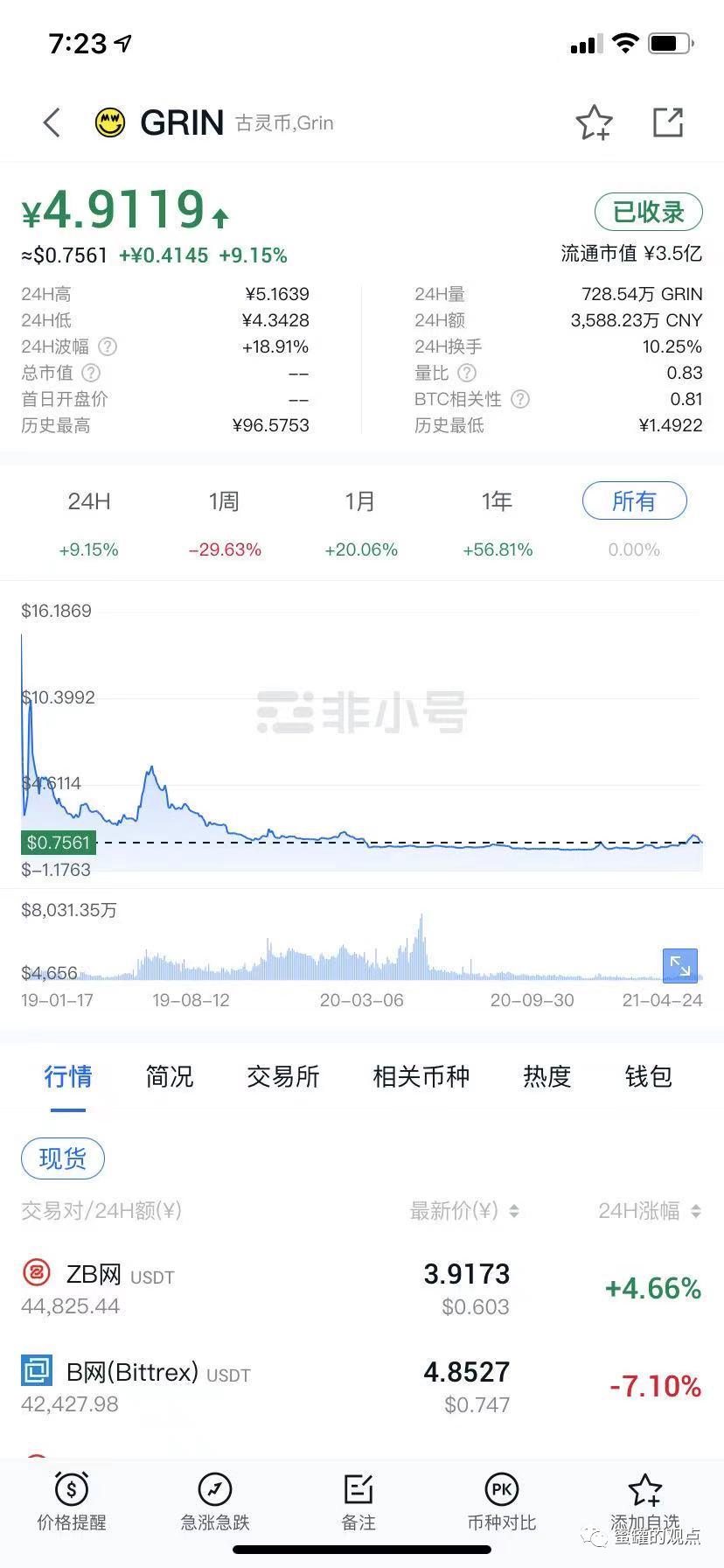Tap the back arrow to leave GRIN page

click(50, 122)
